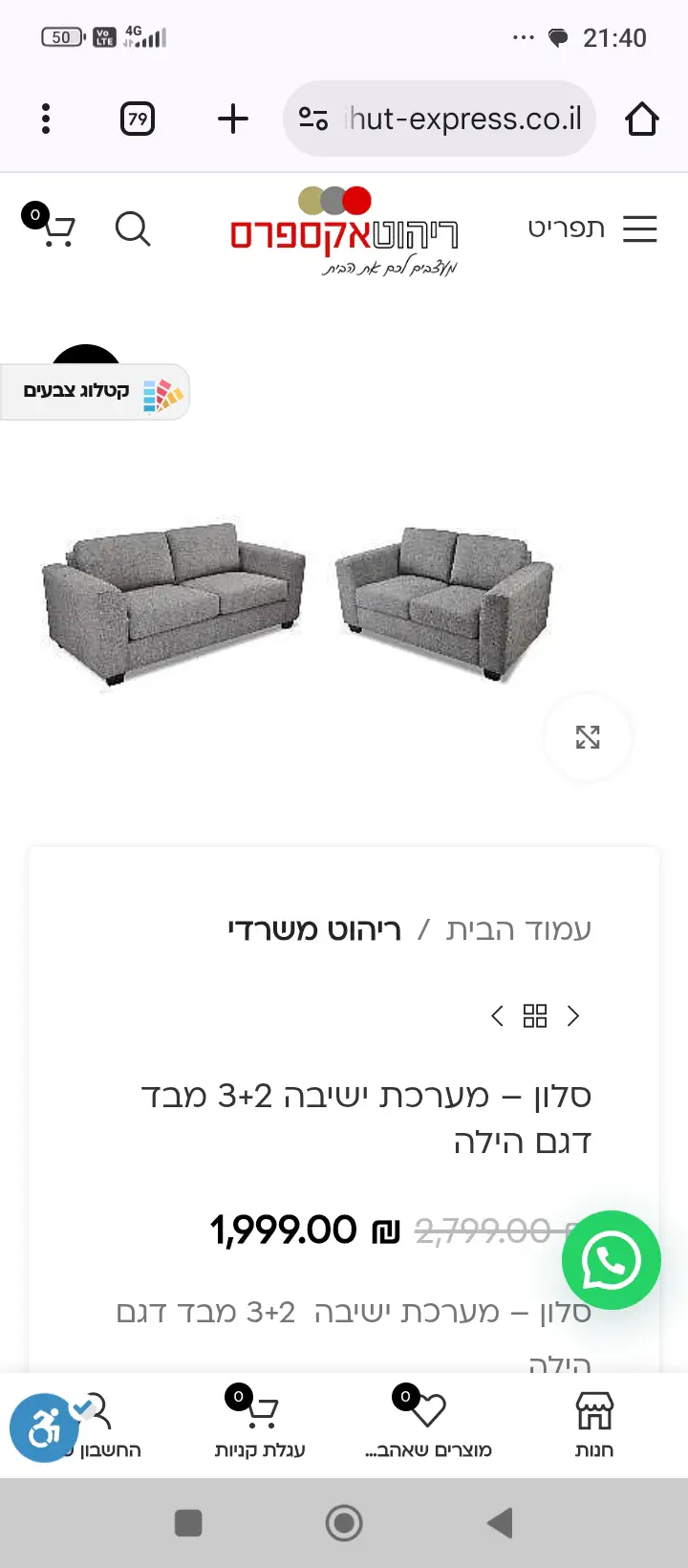688x1568 pixels.
Task: Open the site search magnifier
Action: pos(133,229)
